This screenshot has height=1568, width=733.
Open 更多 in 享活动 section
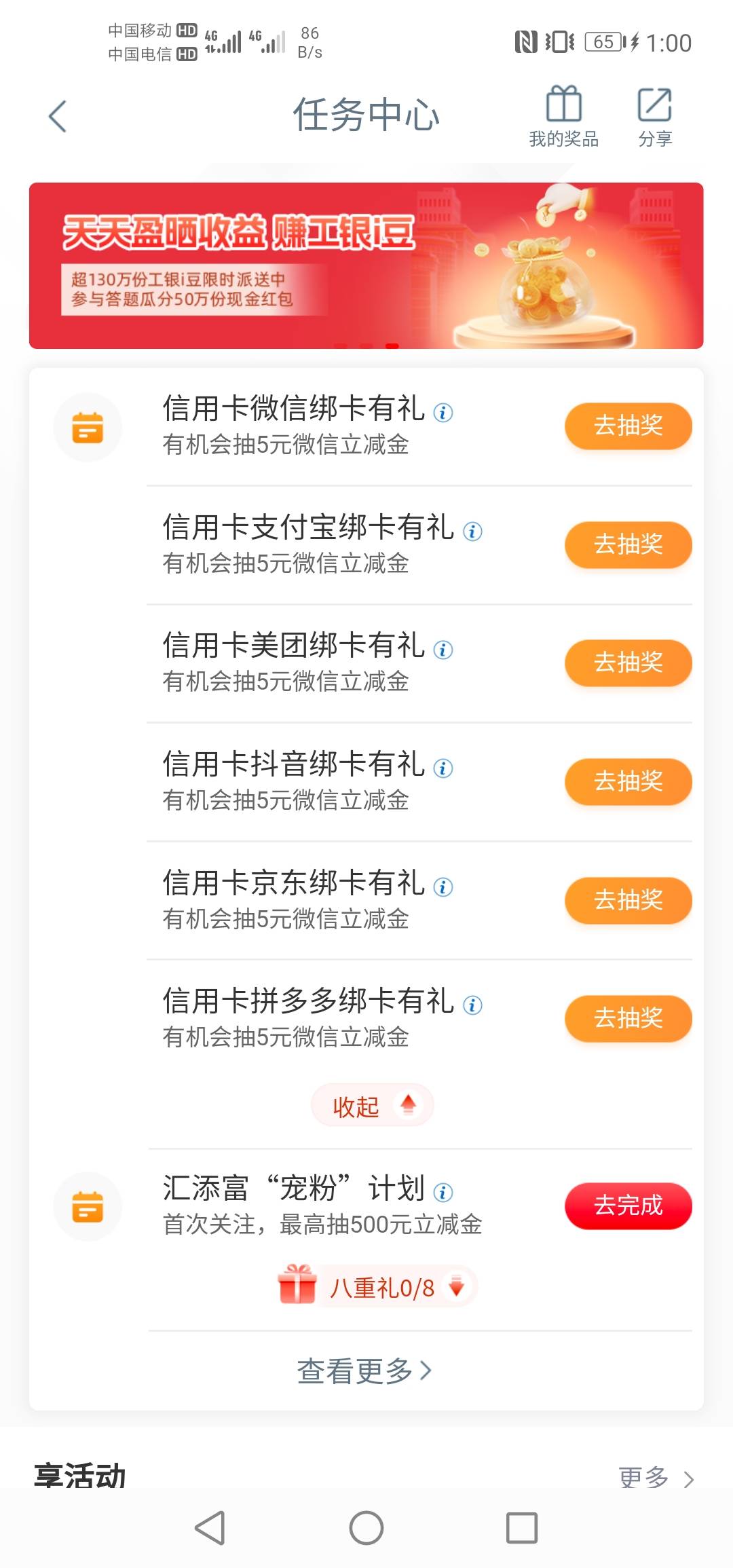[x=656, y=1478]
